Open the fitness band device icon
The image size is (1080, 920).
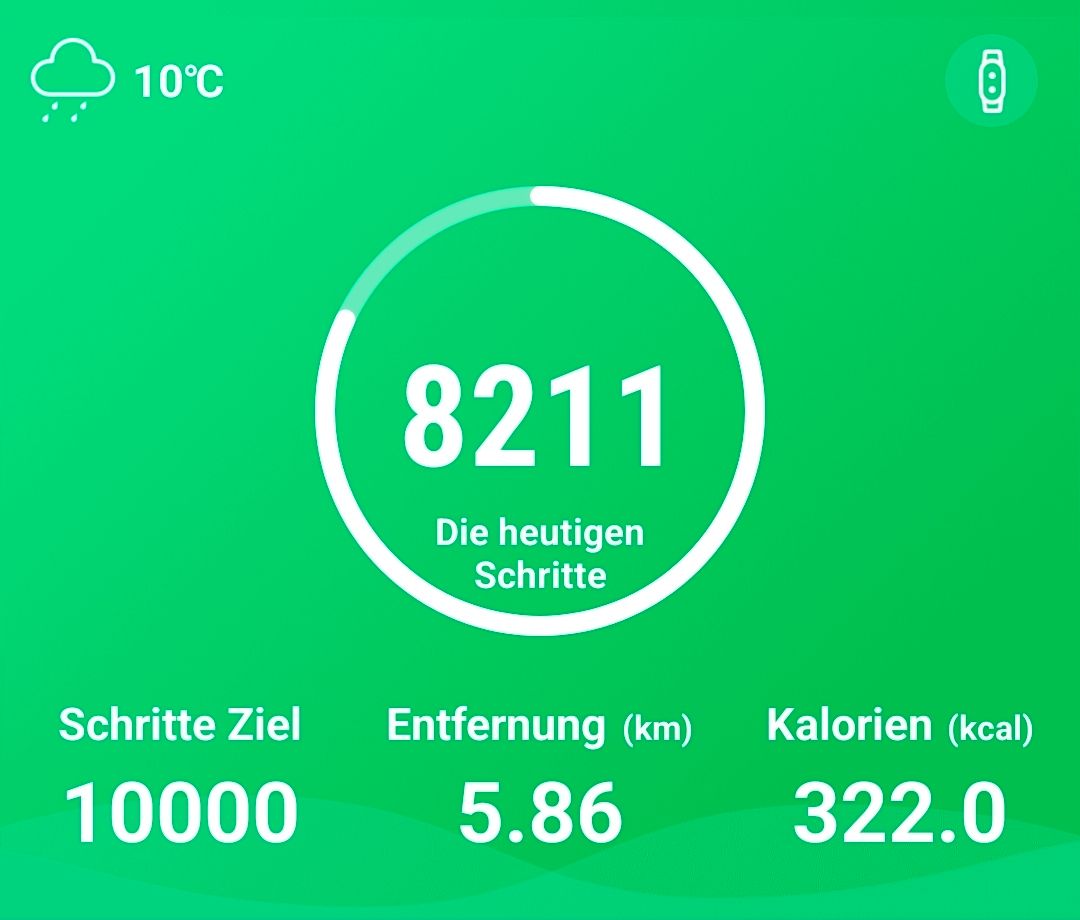coord(990,81)
